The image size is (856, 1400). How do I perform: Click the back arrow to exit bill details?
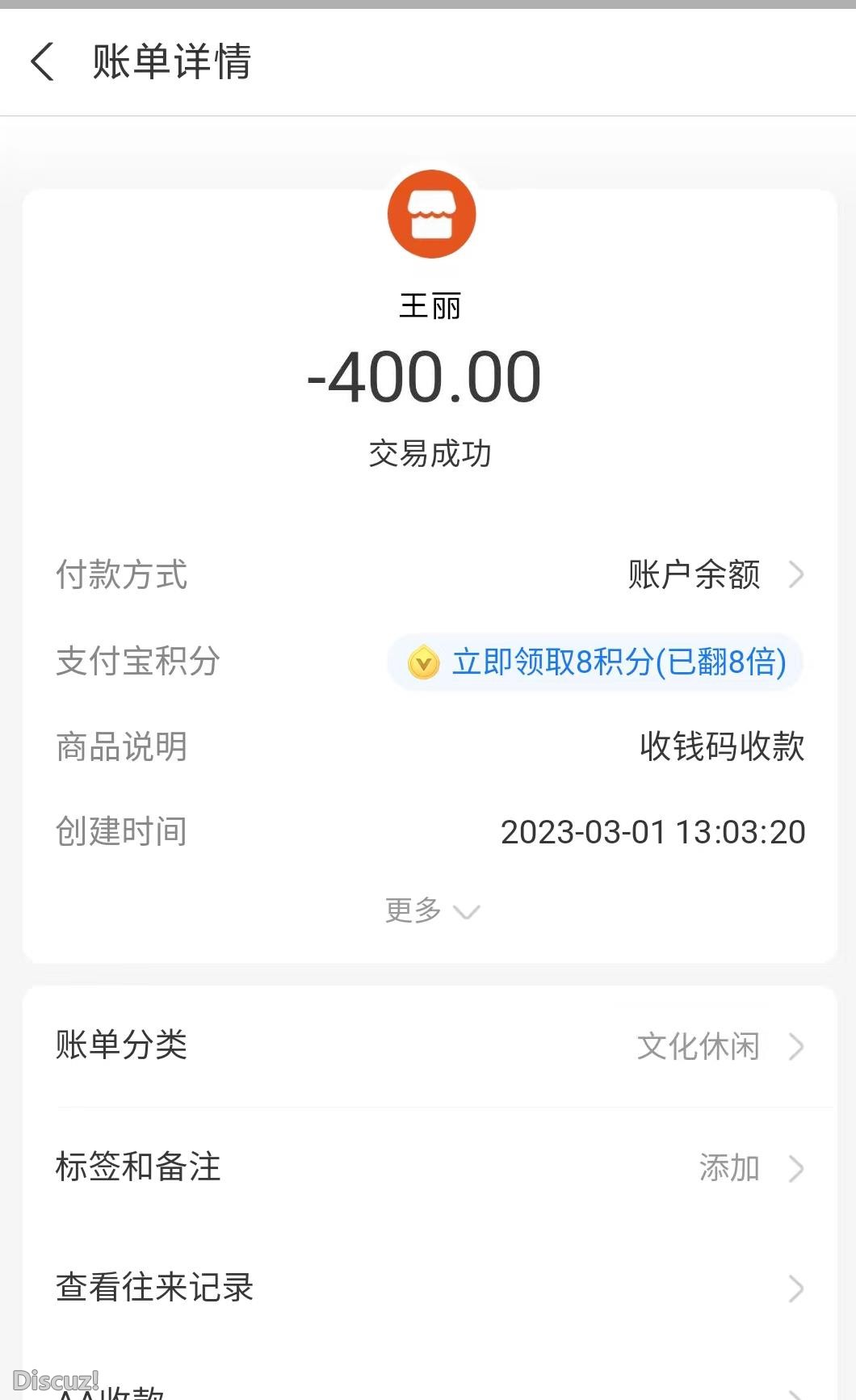(x=43, y=62)
